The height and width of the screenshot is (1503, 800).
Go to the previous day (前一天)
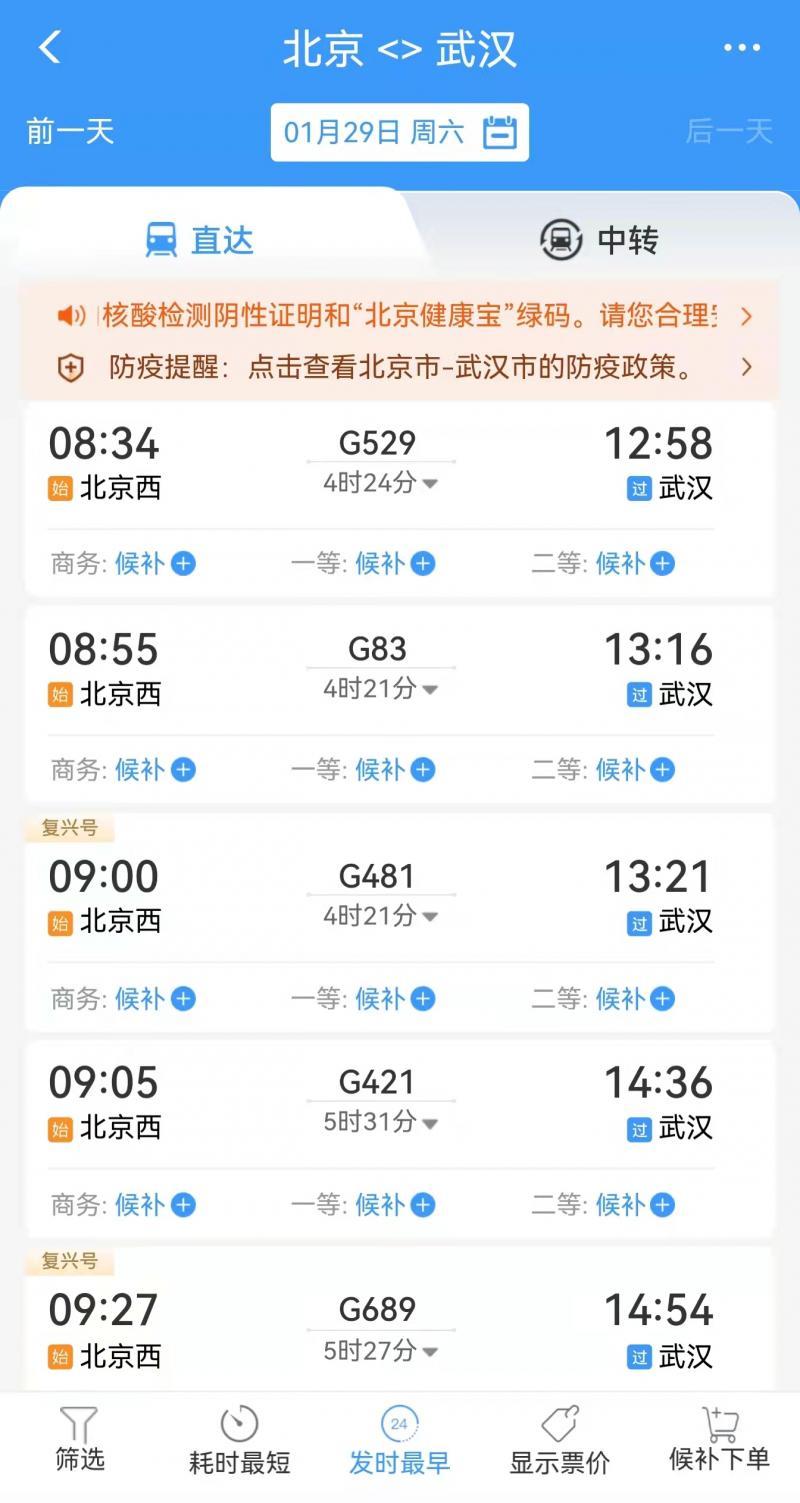point(70,131)
